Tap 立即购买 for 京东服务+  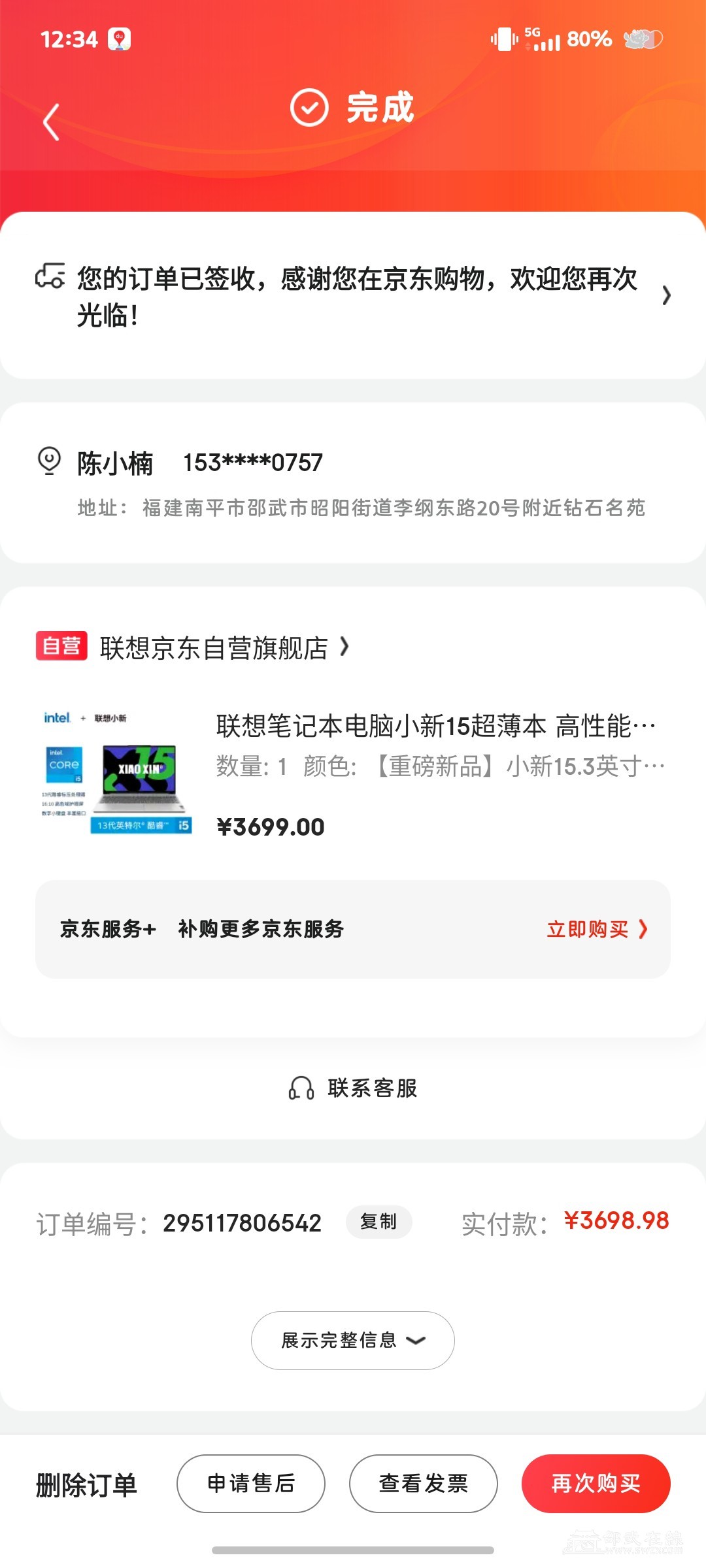596,929
